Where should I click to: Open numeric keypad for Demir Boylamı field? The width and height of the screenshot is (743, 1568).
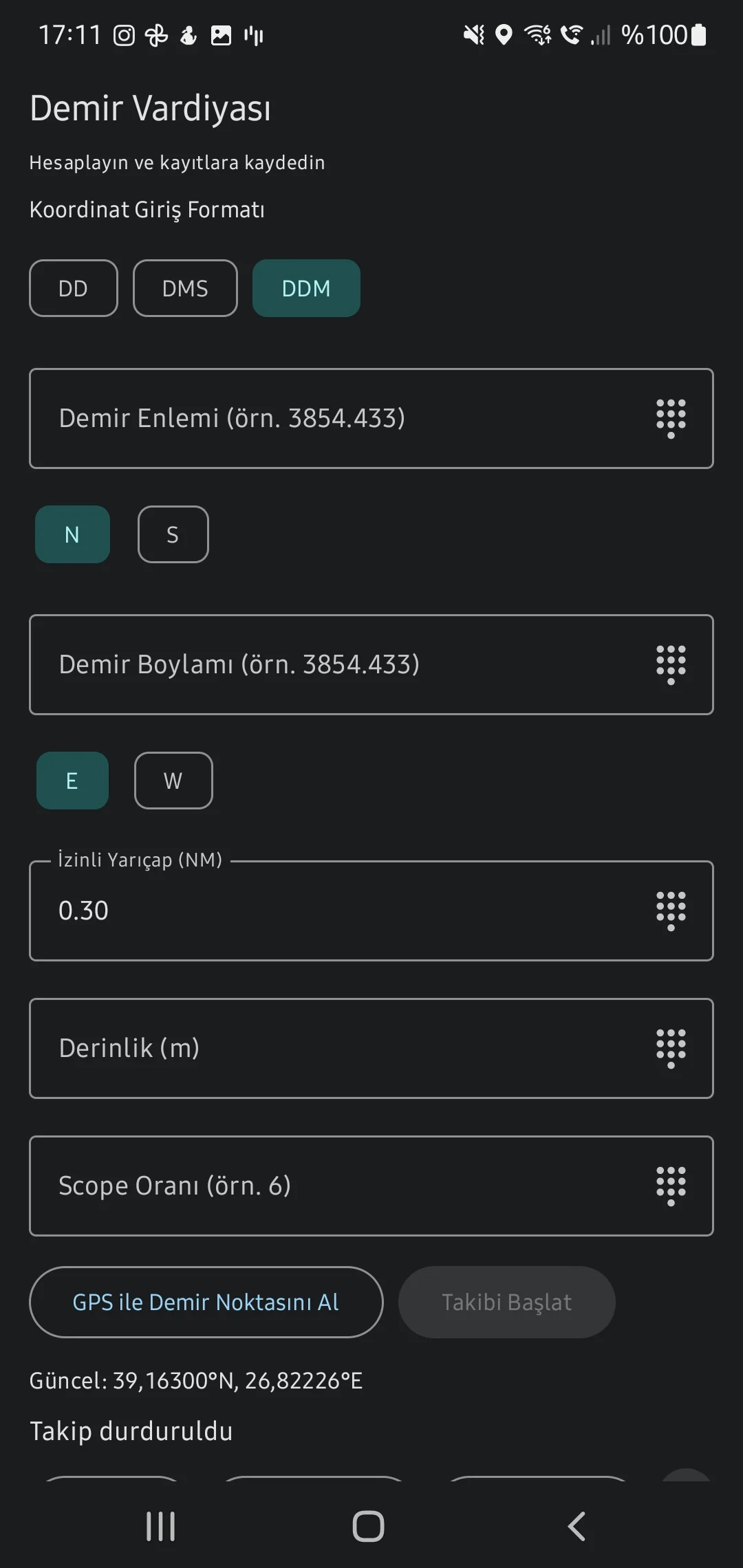point(670,664)
